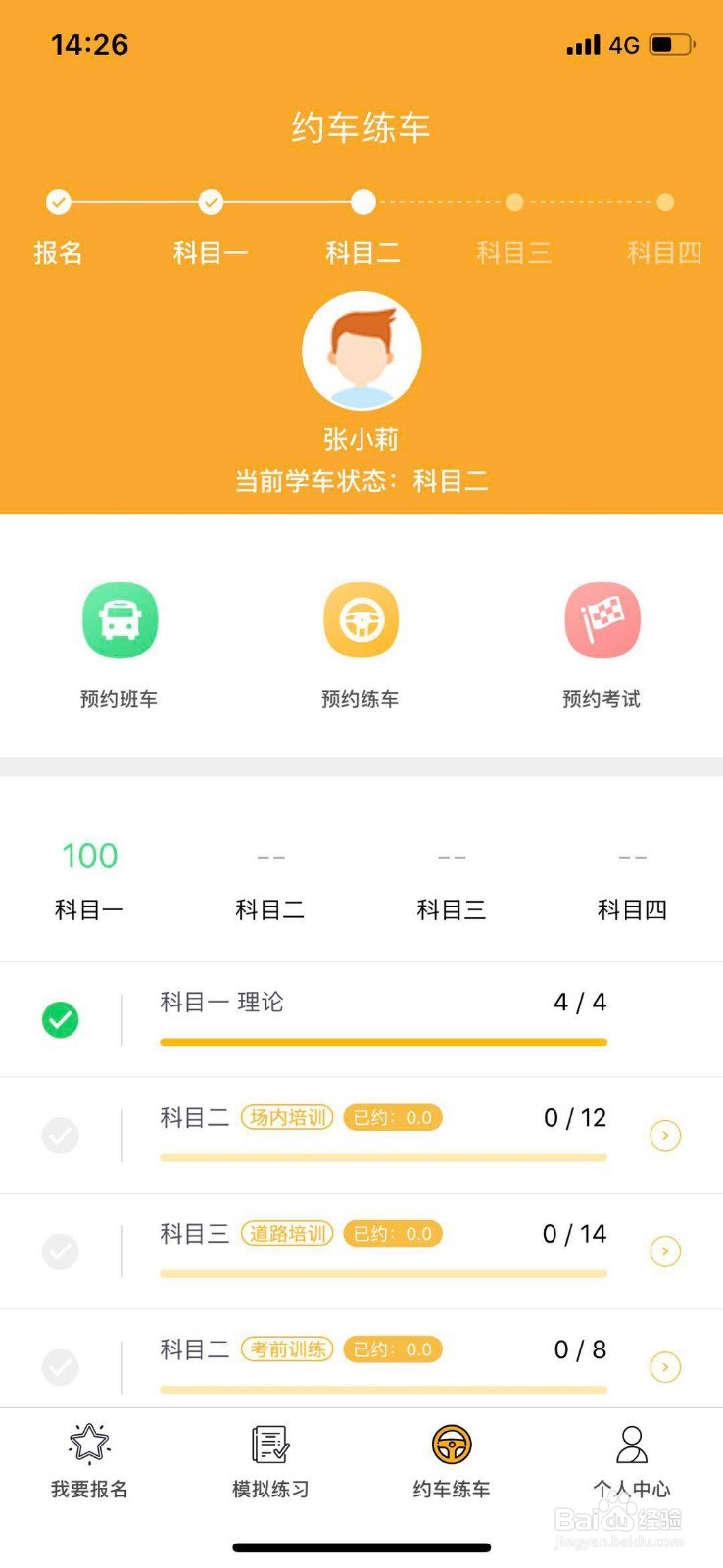Tap the 已约：0.0 label on 场内培训

[393, 1117]
